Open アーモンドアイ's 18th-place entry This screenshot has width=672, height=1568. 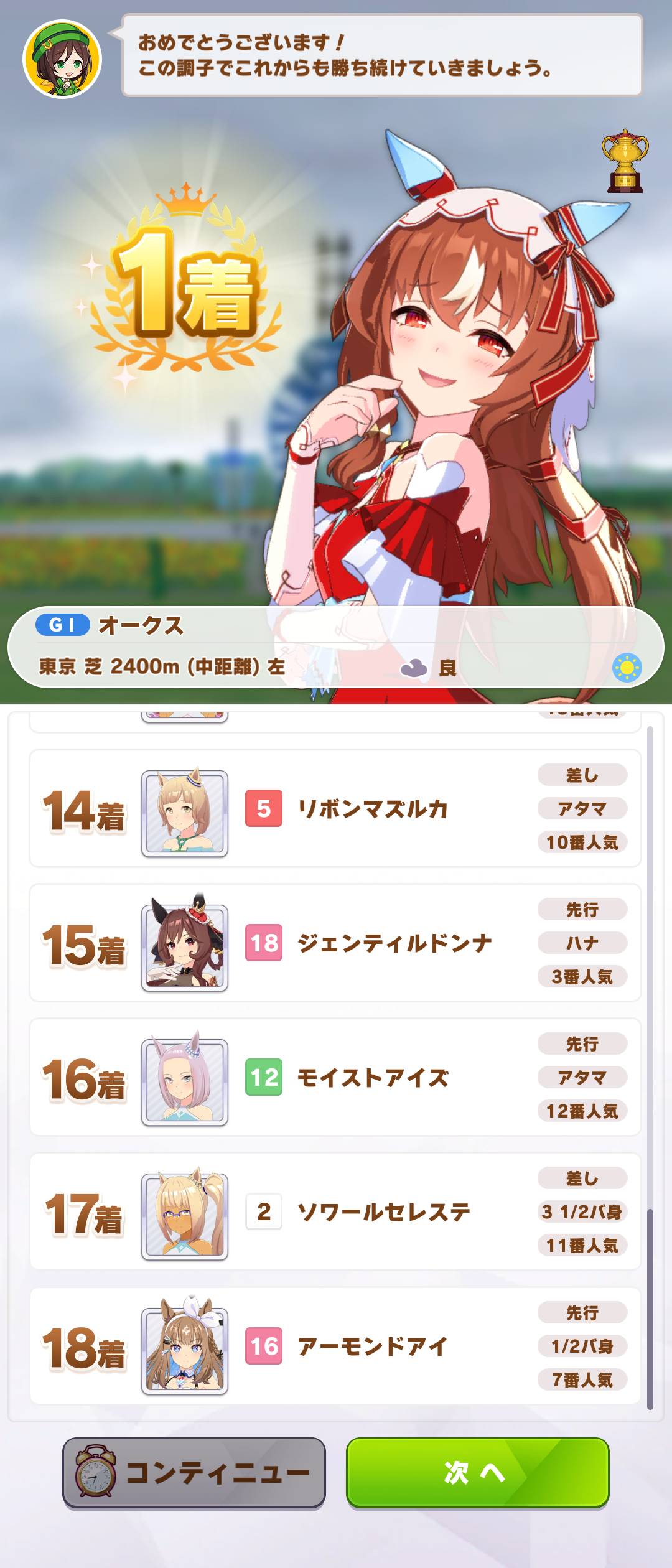click(335, 1346)
